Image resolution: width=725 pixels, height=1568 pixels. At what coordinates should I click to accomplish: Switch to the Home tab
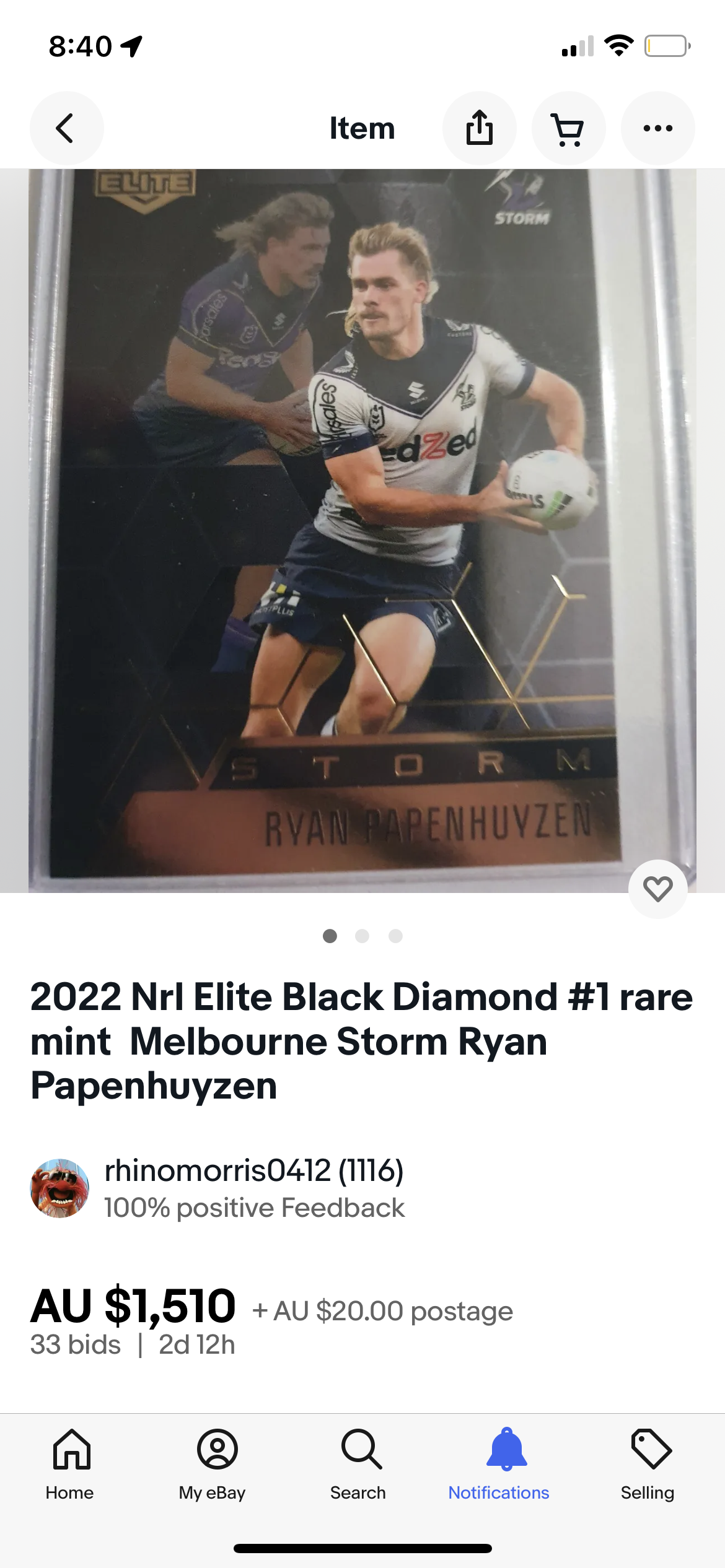[x=70, y=1463]
